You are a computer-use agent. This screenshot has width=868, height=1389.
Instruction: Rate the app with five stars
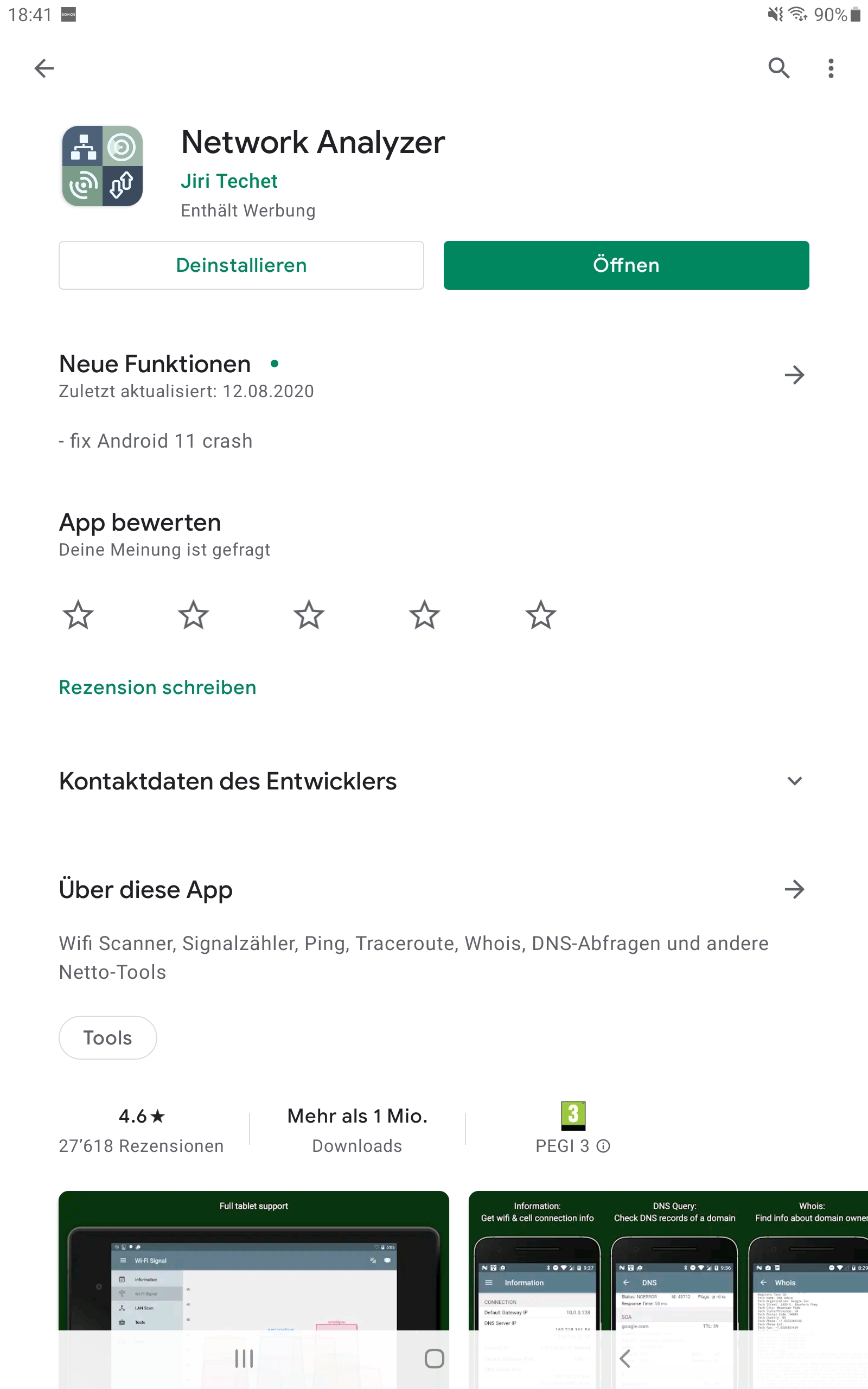click(x=540, y=615)
